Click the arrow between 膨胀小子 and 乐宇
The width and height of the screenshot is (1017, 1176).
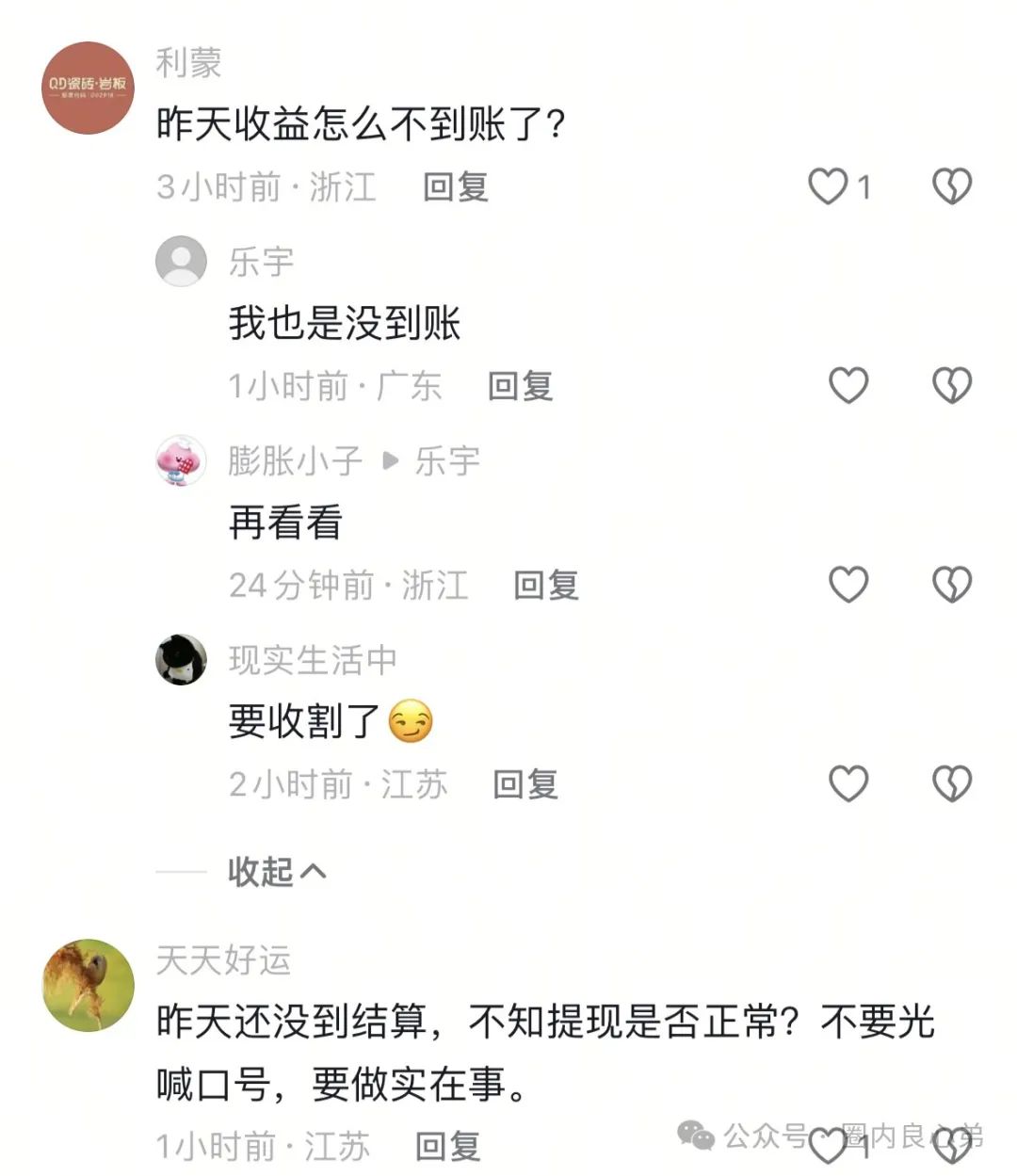pyautogui.click(x=388, y=460)
